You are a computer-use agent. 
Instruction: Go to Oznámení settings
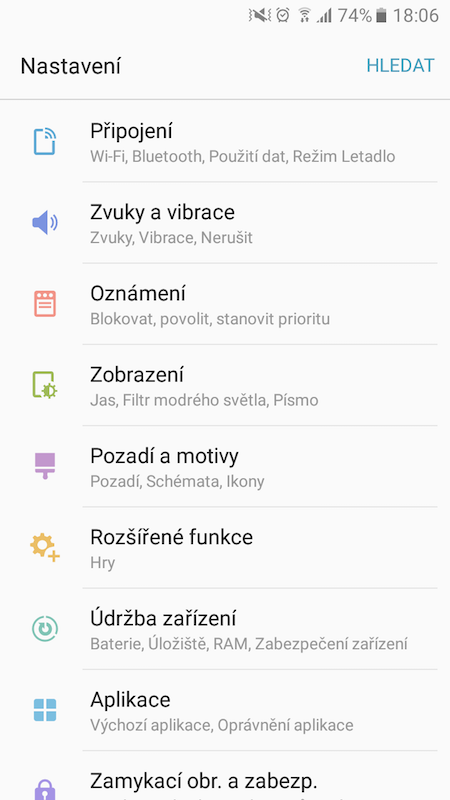[225, 304]
